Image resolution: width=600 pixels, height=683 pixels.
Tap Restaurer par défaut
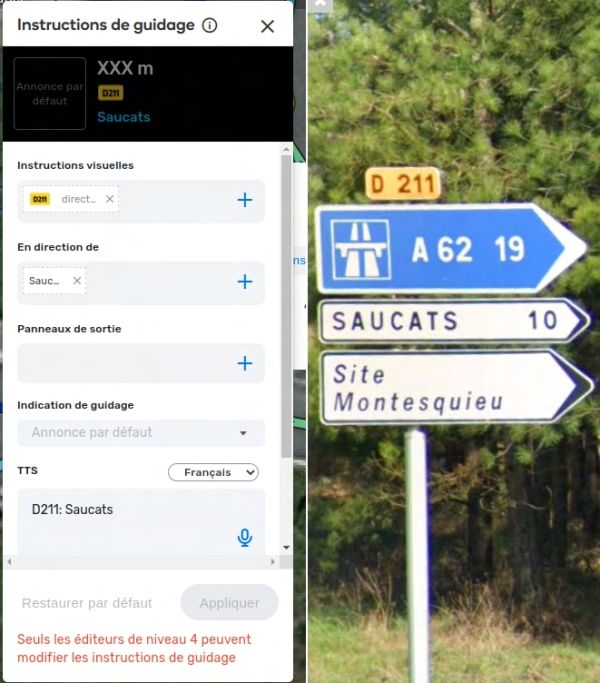click(87, 603)
